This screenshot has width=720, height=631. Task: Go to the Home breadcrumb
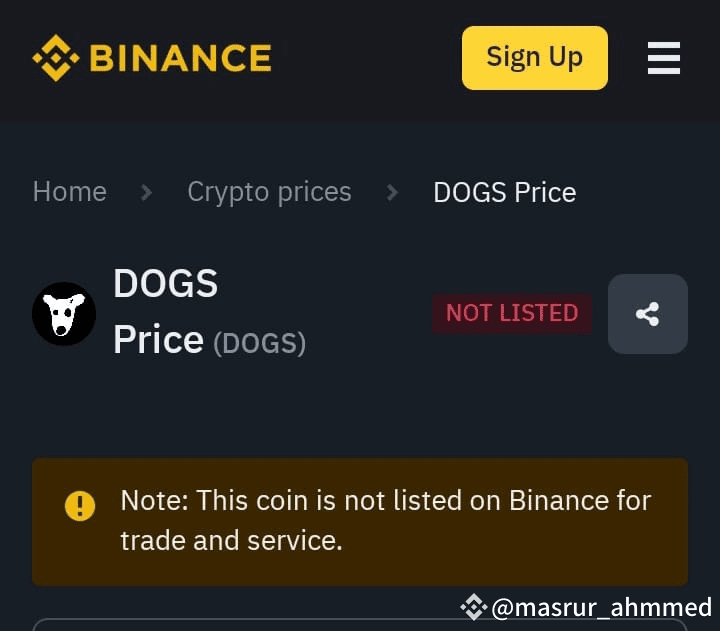pyautogui.click(x=69, y=192)
